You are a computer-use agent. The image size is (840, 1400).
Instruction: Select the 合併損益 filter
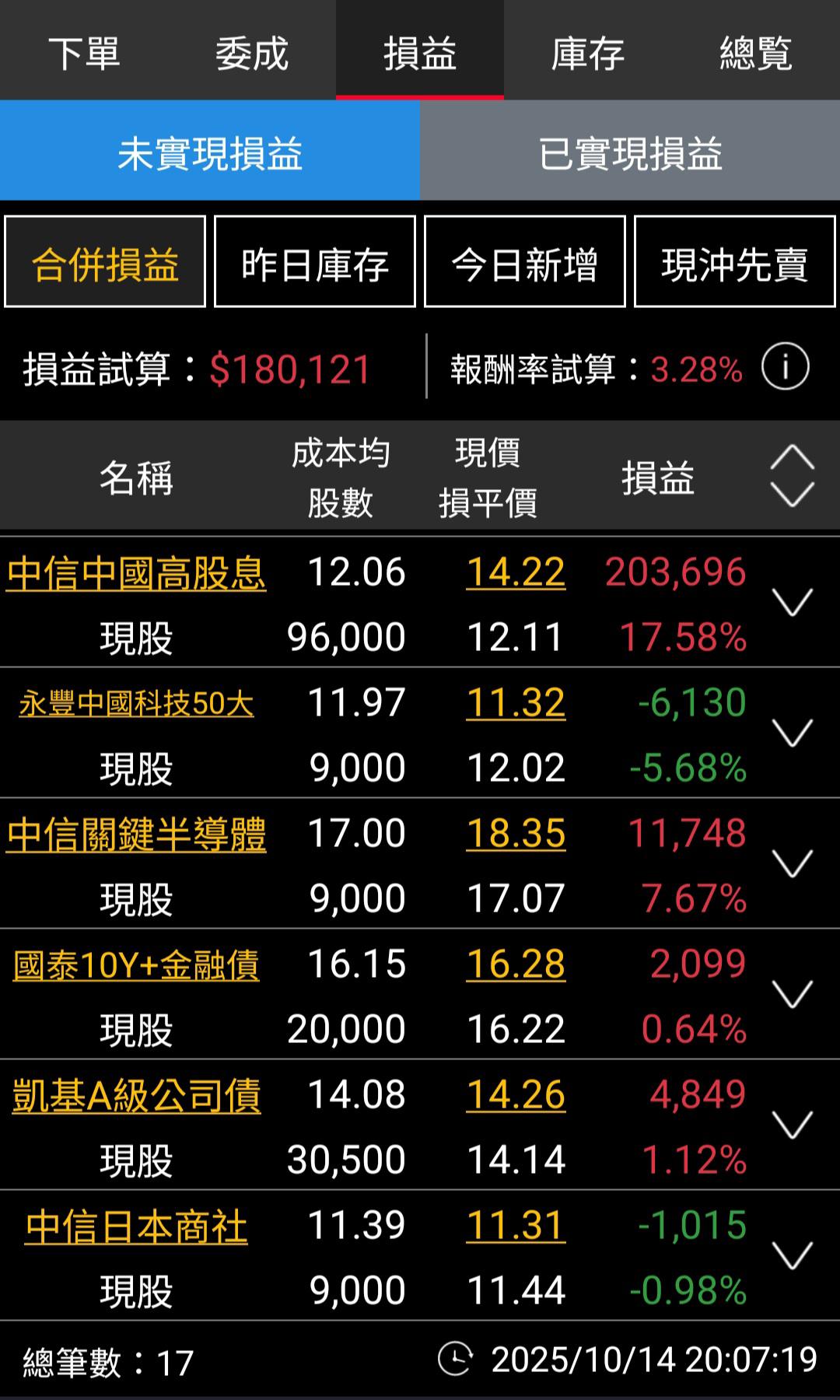click(105, 264)
